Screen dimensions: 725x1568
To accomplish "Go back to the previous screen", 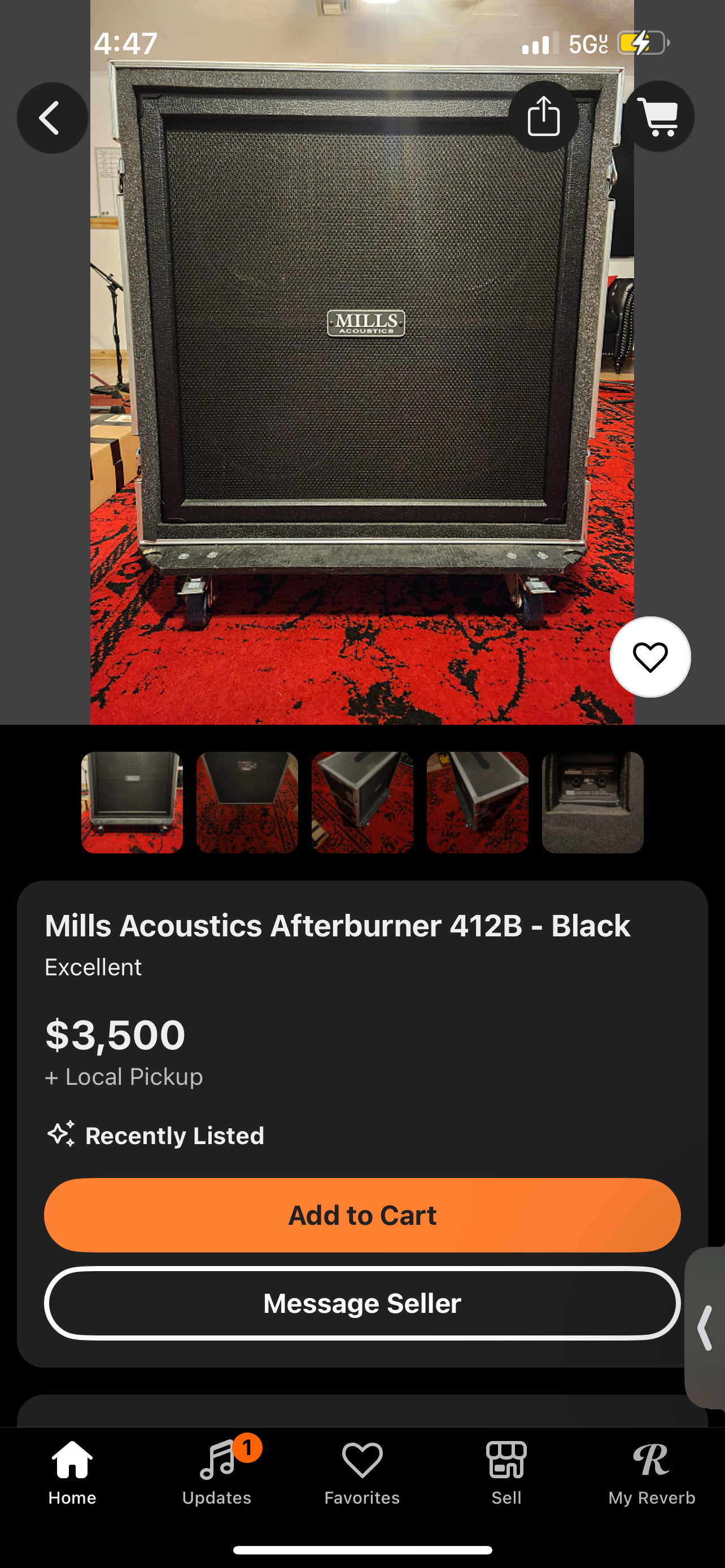I will tap(52, 117).
